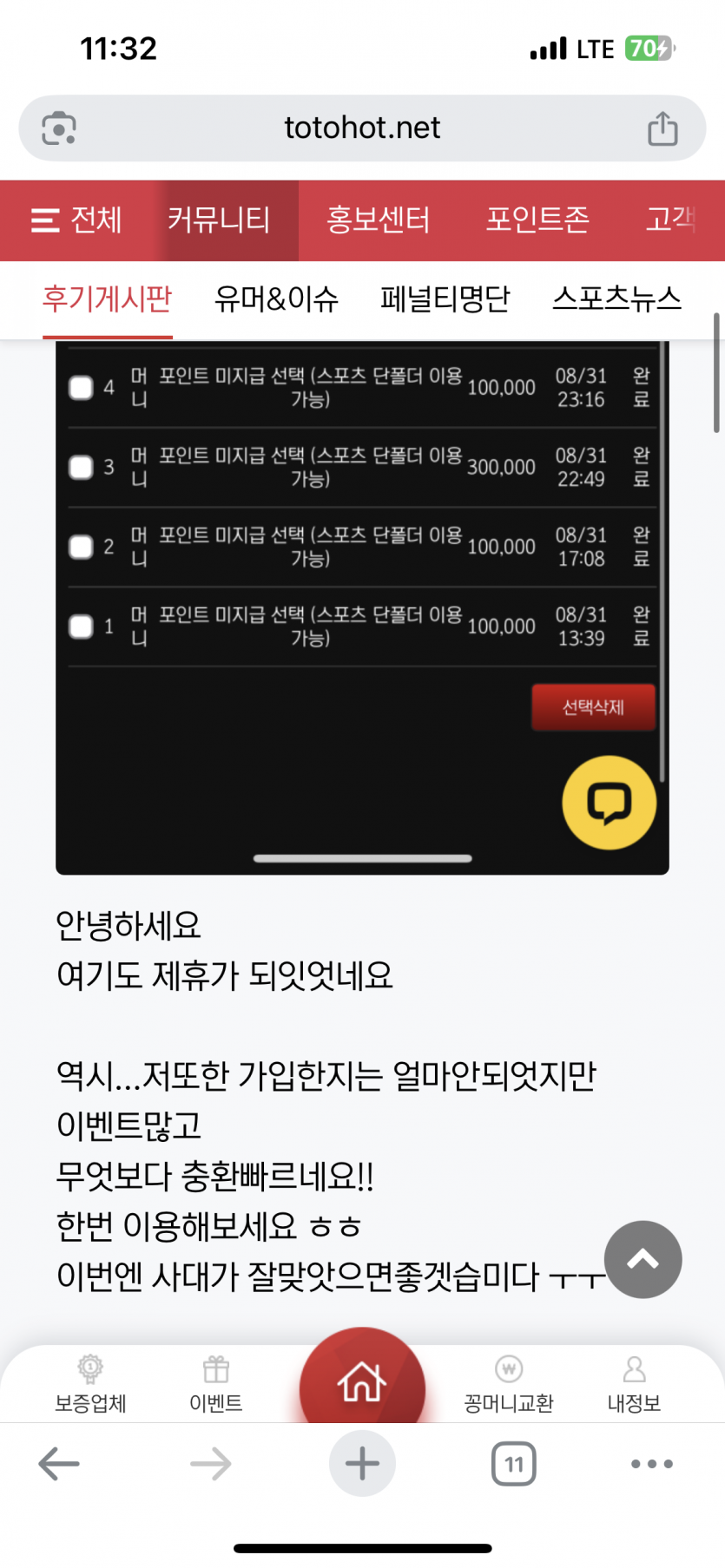725x1568 pixels.
Task: Select the 커뮤니티 menu item
Action: pos(219,220)
